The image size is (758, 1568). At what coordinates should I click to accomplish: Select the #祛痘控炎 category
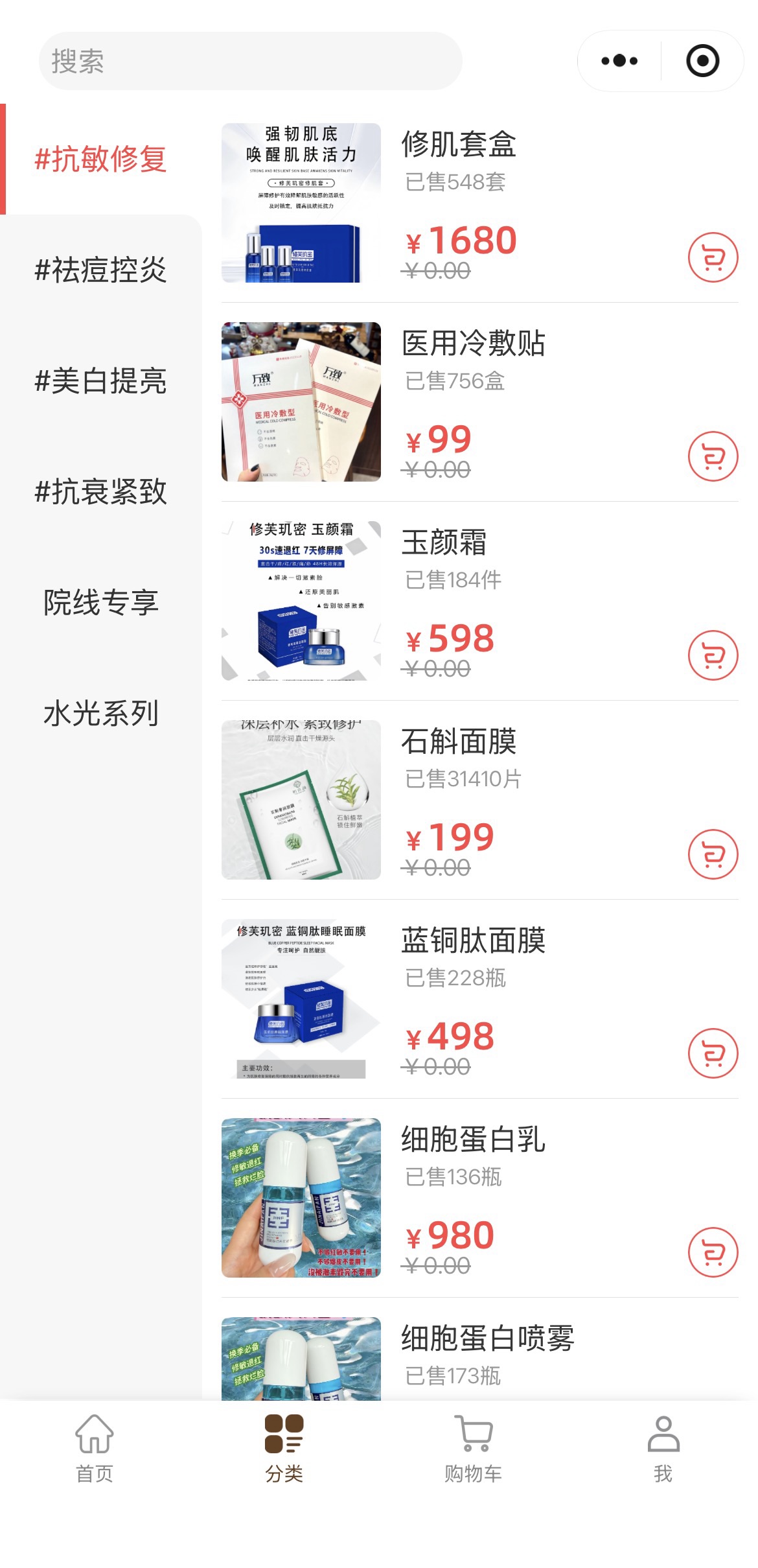pos(101,270)
